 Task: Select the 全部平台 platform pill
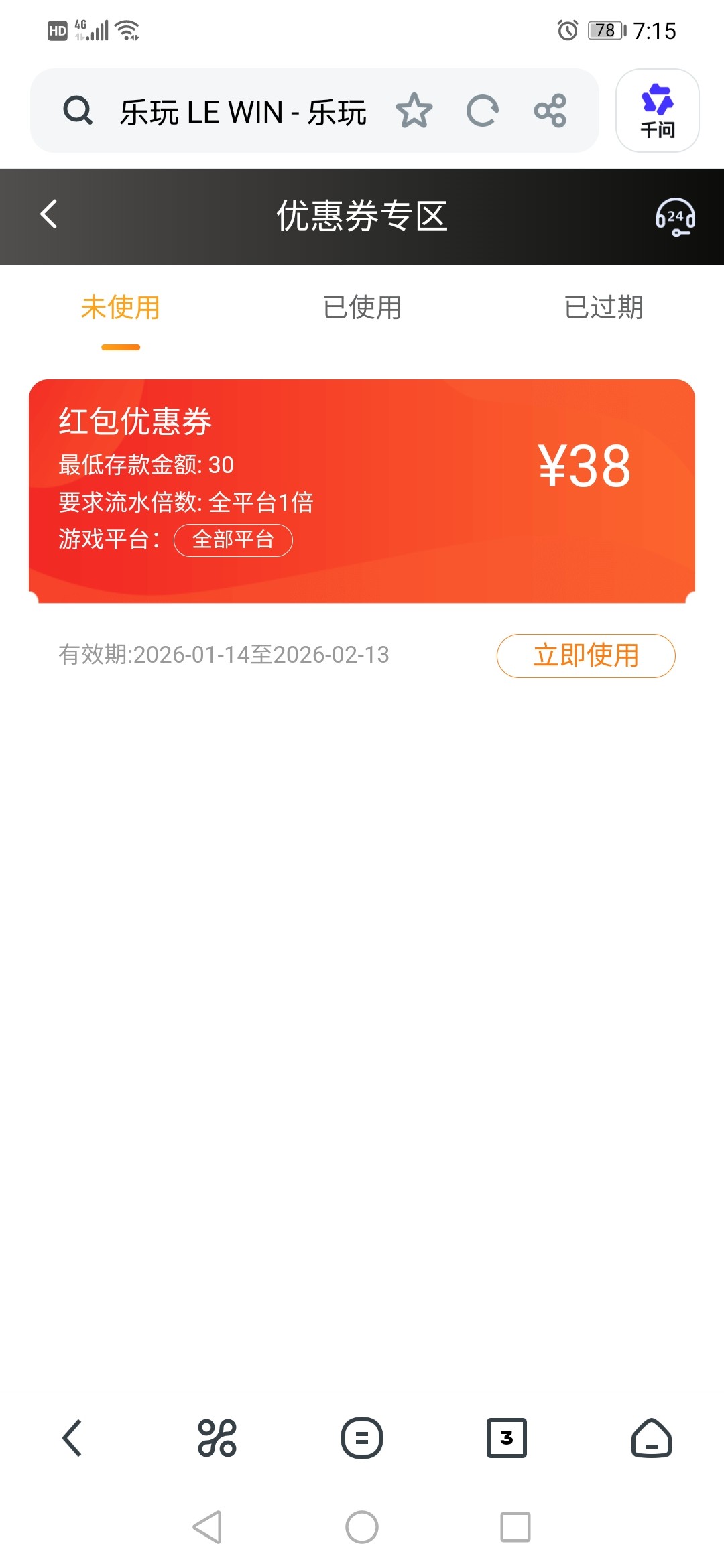click(233, 539)
